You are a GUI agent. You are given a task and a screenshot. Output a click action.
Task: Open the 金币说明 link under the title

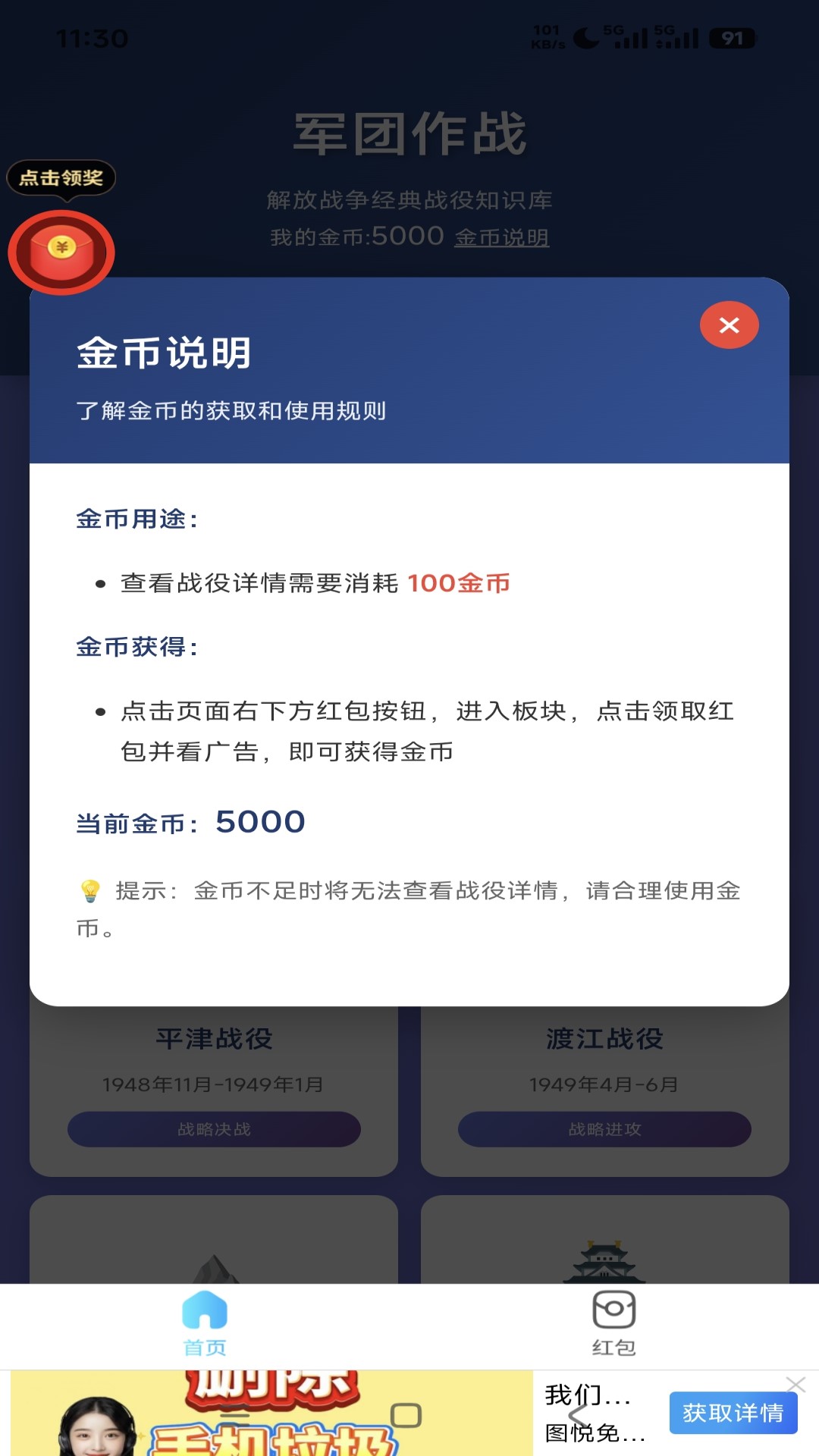[501, 238]
